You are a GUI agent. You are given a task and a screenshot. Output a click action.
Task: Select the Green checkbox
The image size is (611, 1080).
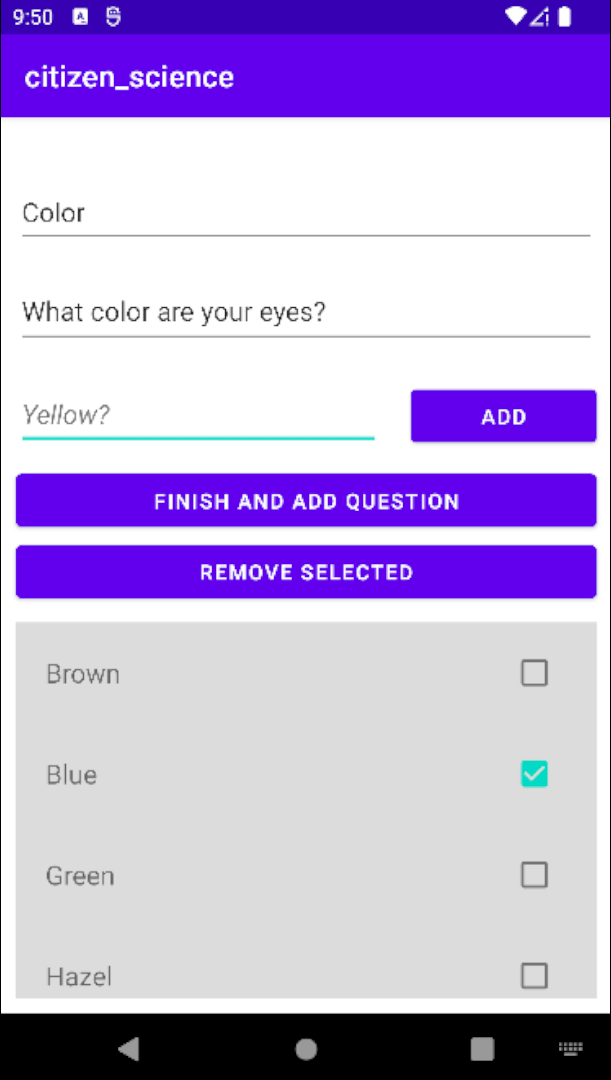pos(534,875)
